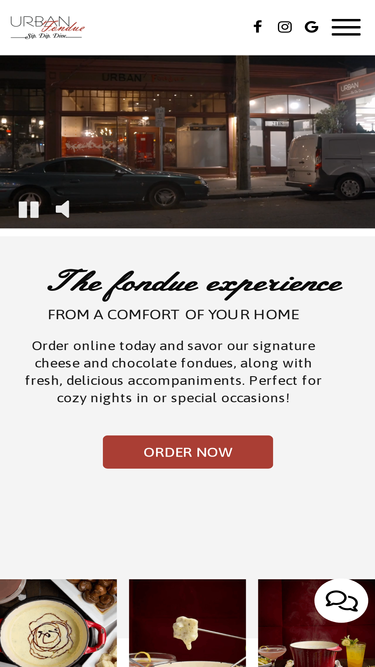Open the Facebook page link
Viewport: 375px width, 667px height.
tap(258, 27)
